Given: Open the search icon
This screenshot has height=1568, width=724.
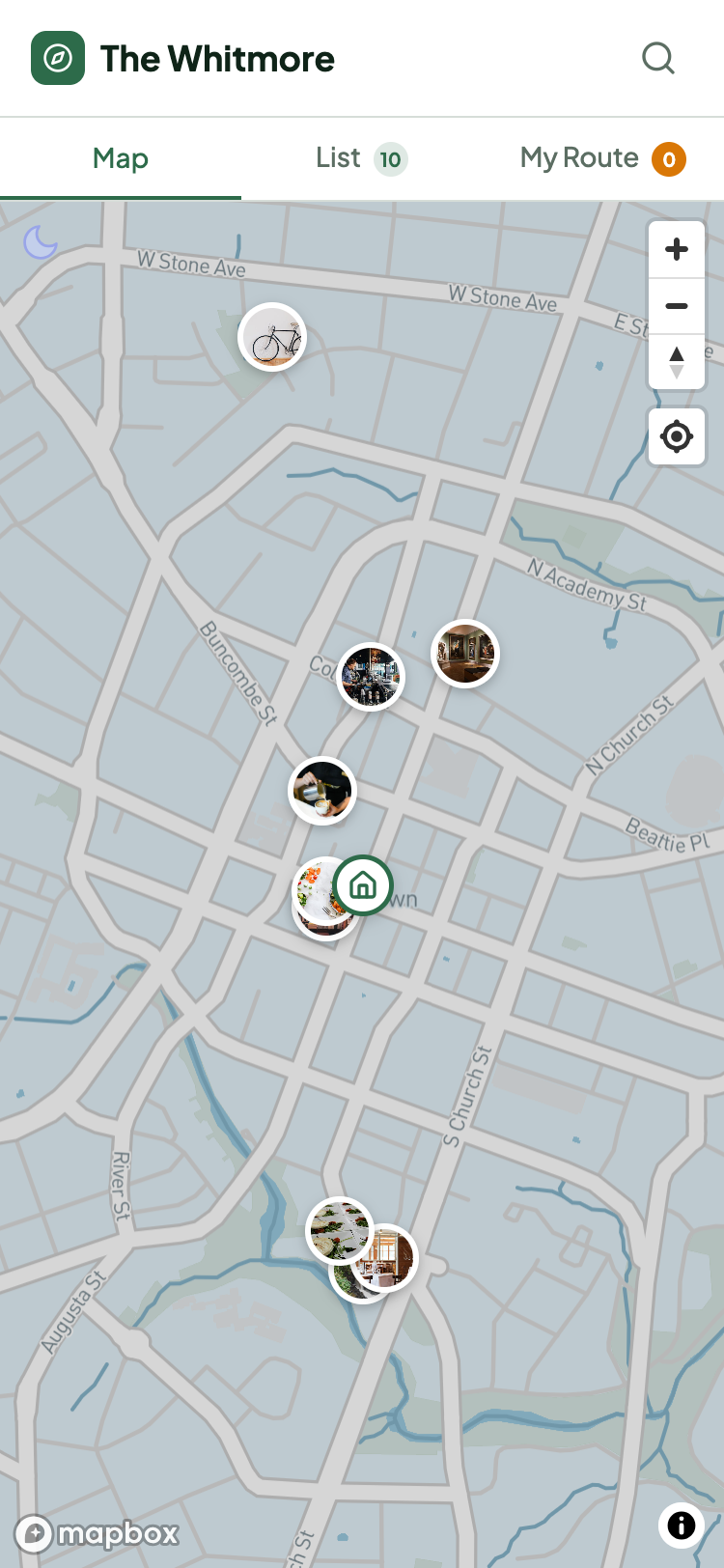Looking at the screenshot, I should pos(658,58).
